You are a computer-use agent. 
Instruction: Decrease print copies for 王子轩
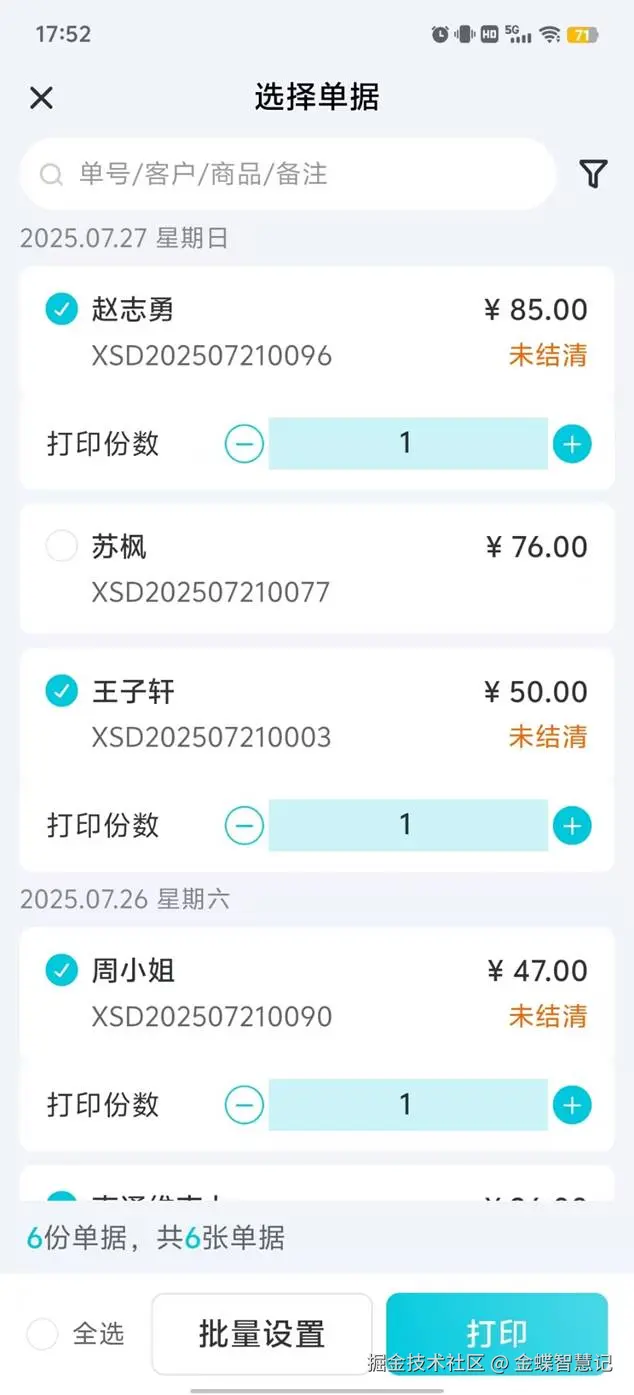point(244,826)
